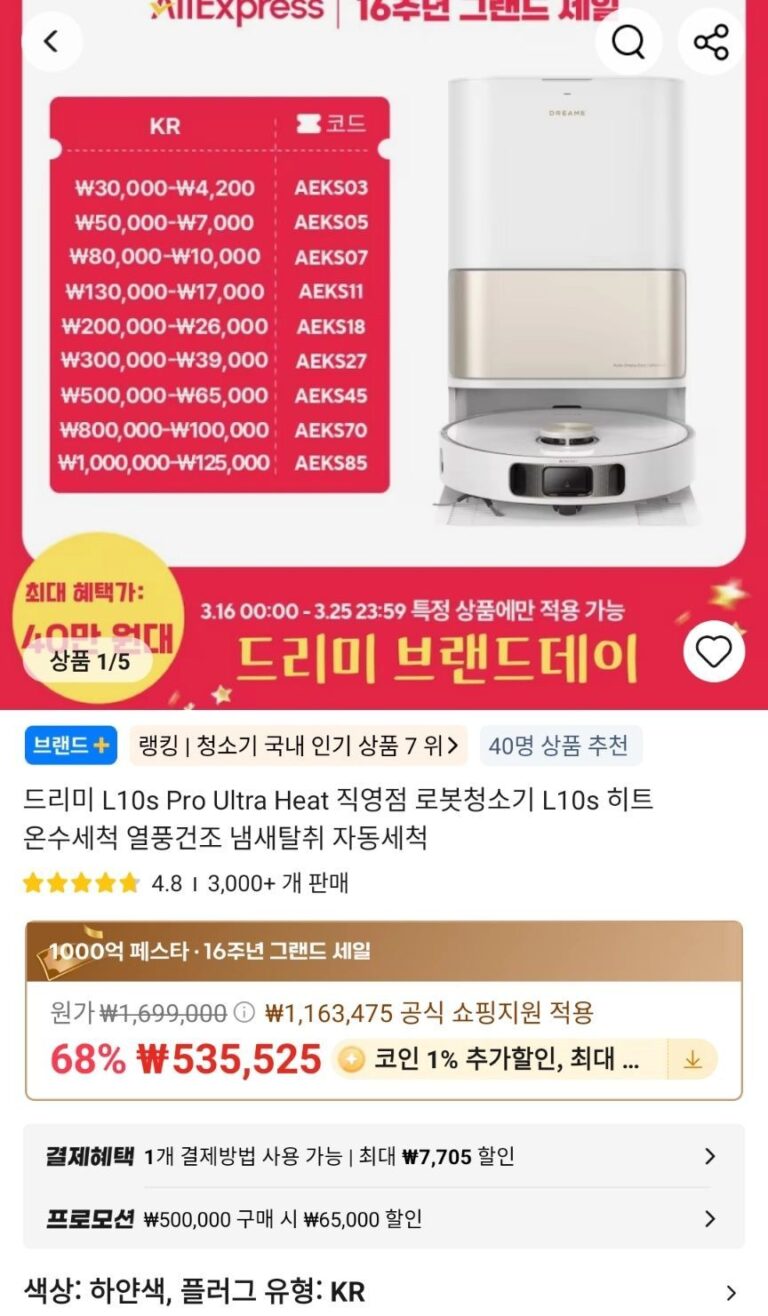Share this Dreame product
Image resolution: width=768 pixels, height=1316 pixels.
click(x=711, y=42)
